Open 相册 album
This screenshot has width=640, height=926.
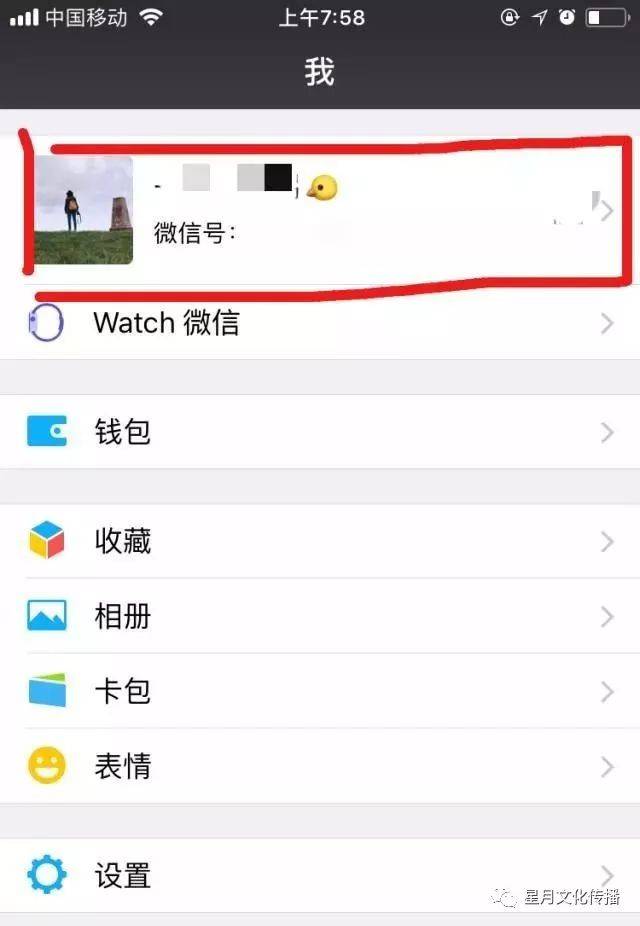tap(320, 616)
